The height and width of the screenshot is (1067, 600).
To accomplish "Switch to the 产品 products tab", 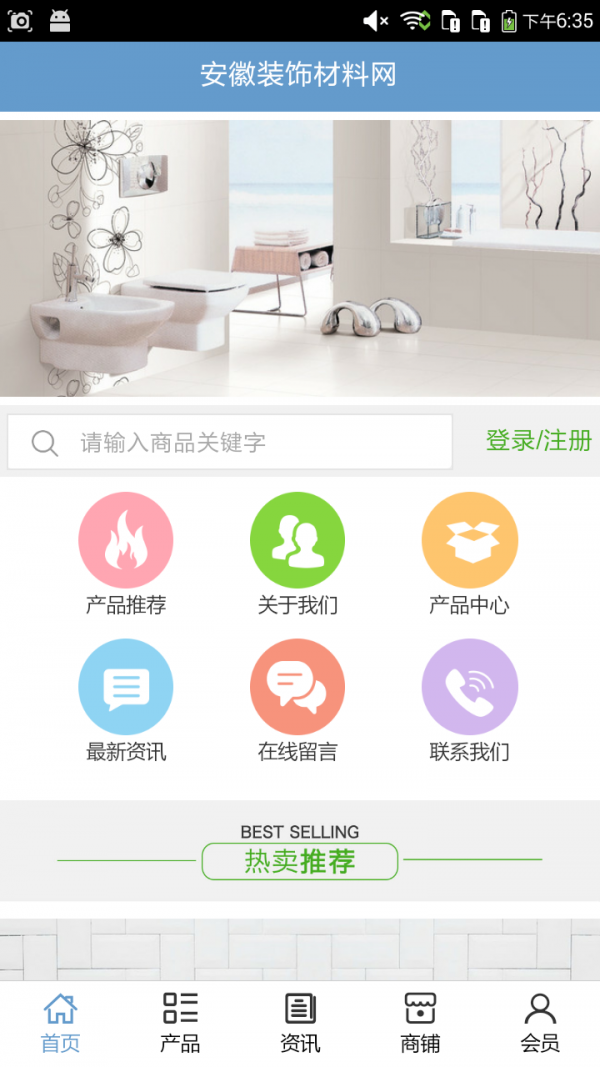I will pyautogui.click(x=180, y=1023).
